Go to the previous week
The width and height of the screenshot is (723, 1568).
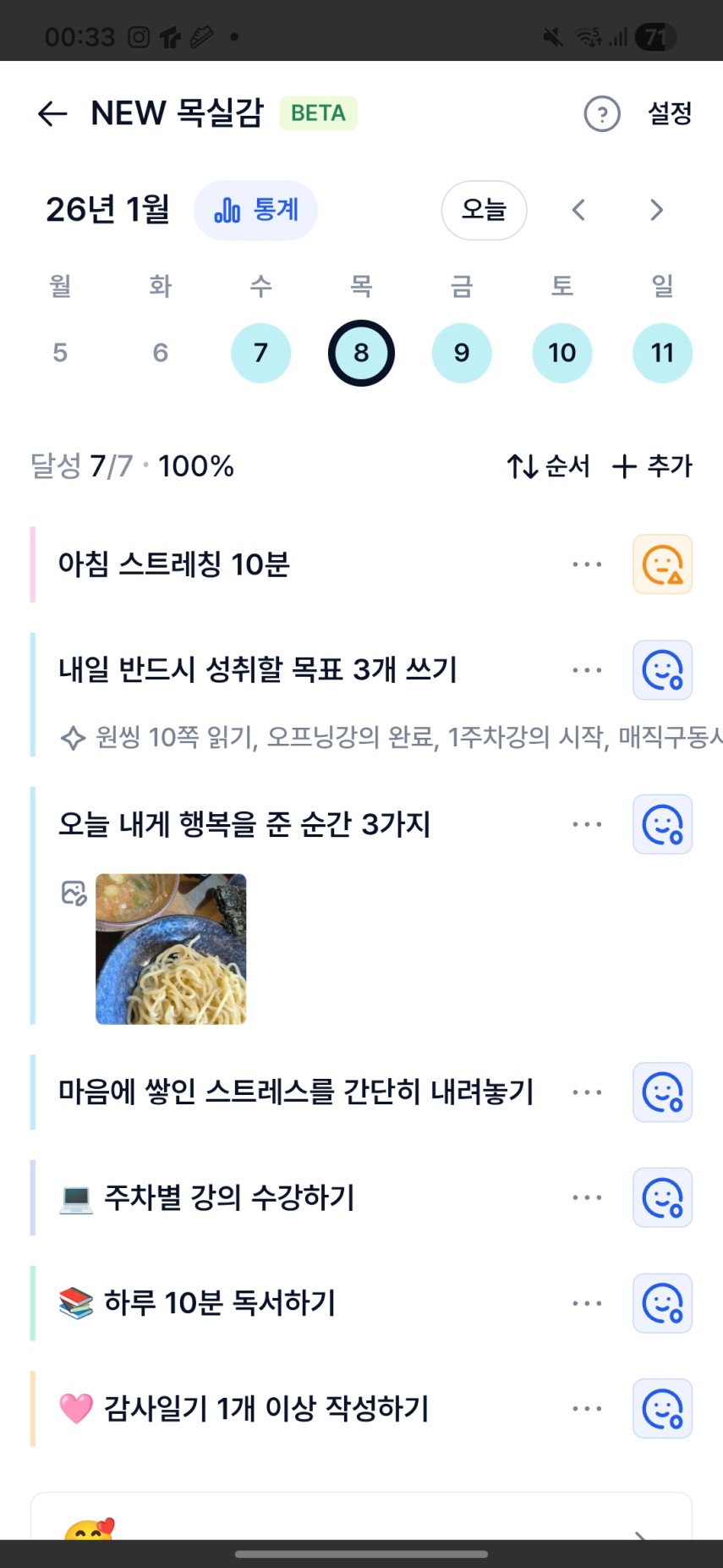(579, 210)
